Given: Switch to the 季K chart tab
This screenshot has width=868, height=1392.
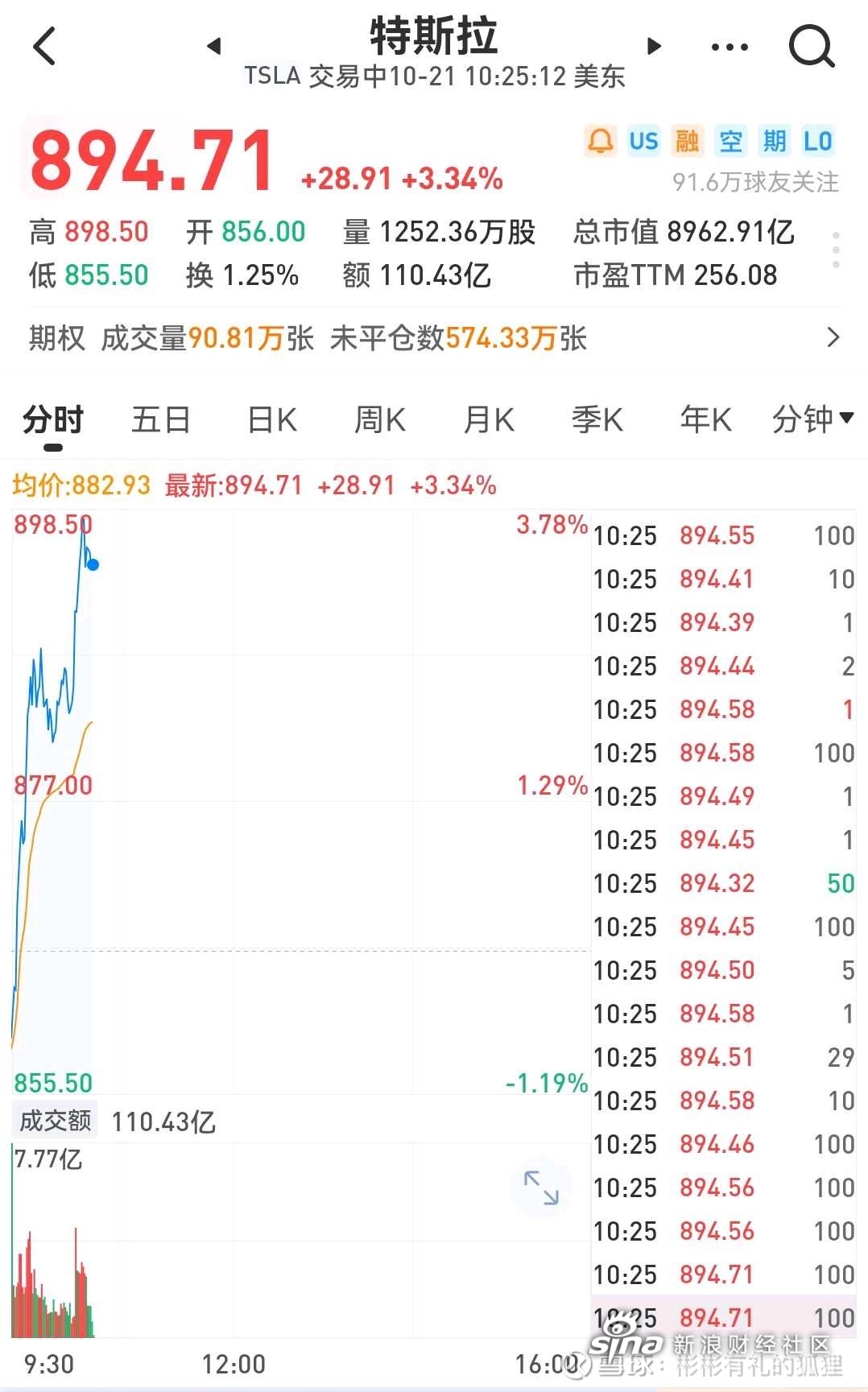Looking at the screenshot, I should 597,420.
